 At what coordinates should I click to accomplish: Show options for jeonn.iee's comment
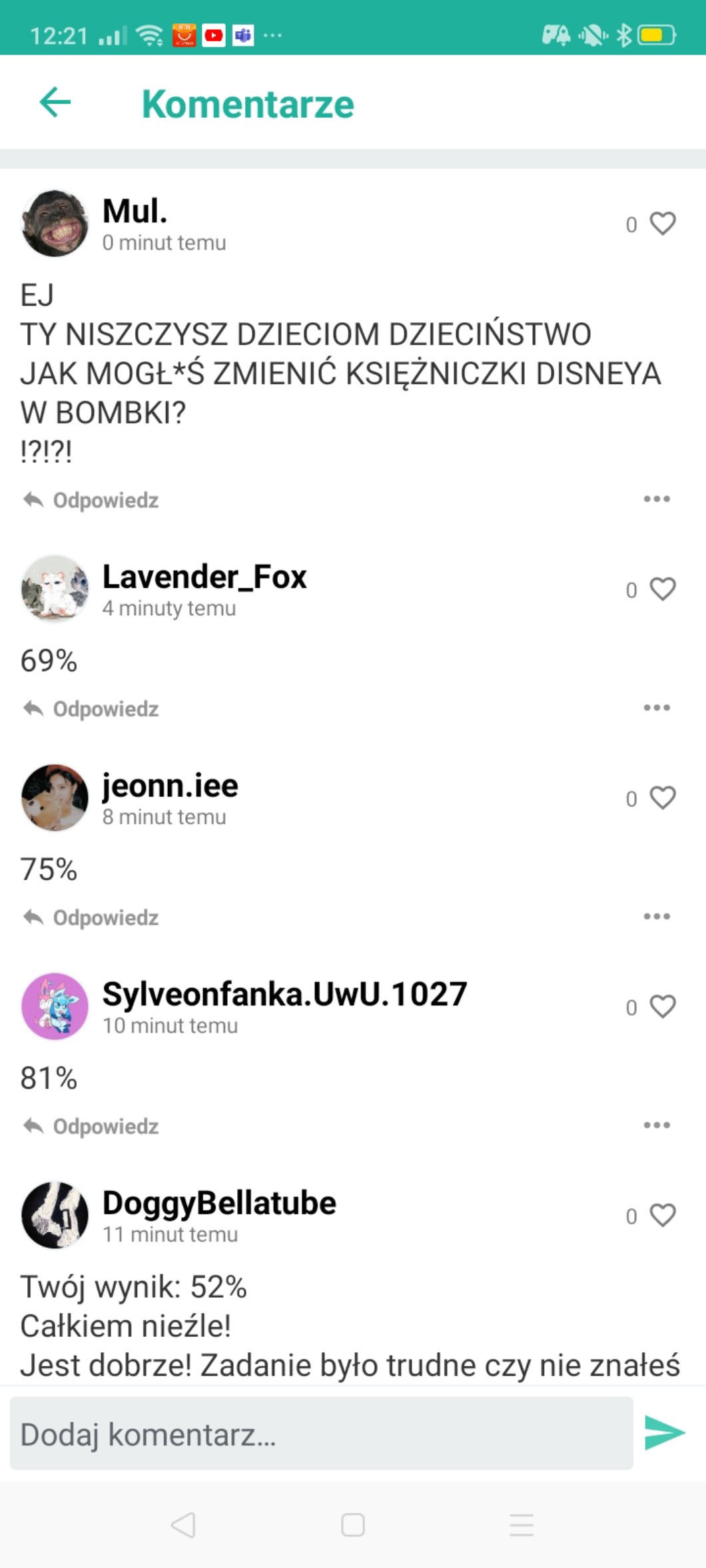[x=657, y=917]
